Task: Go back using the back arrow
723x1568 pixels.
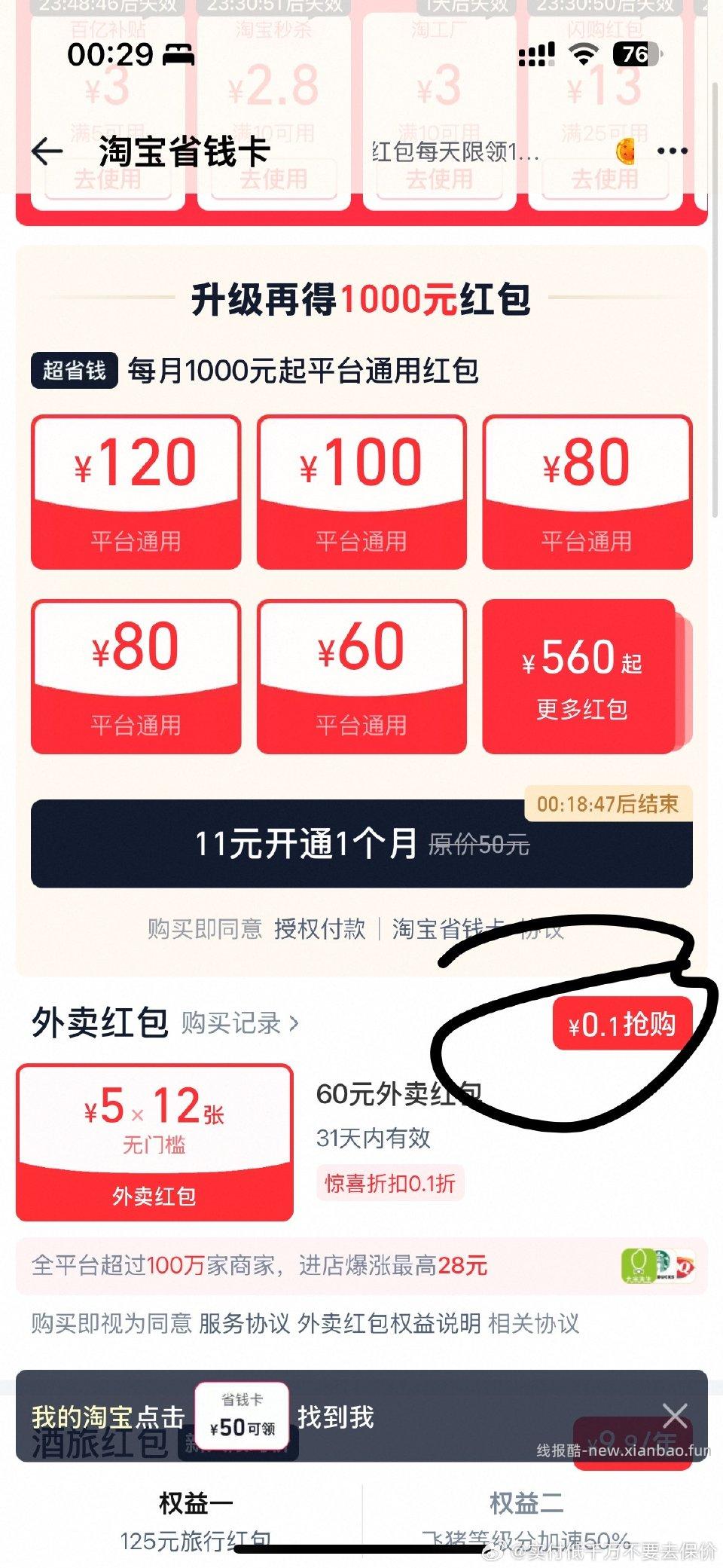Action: 47,150
